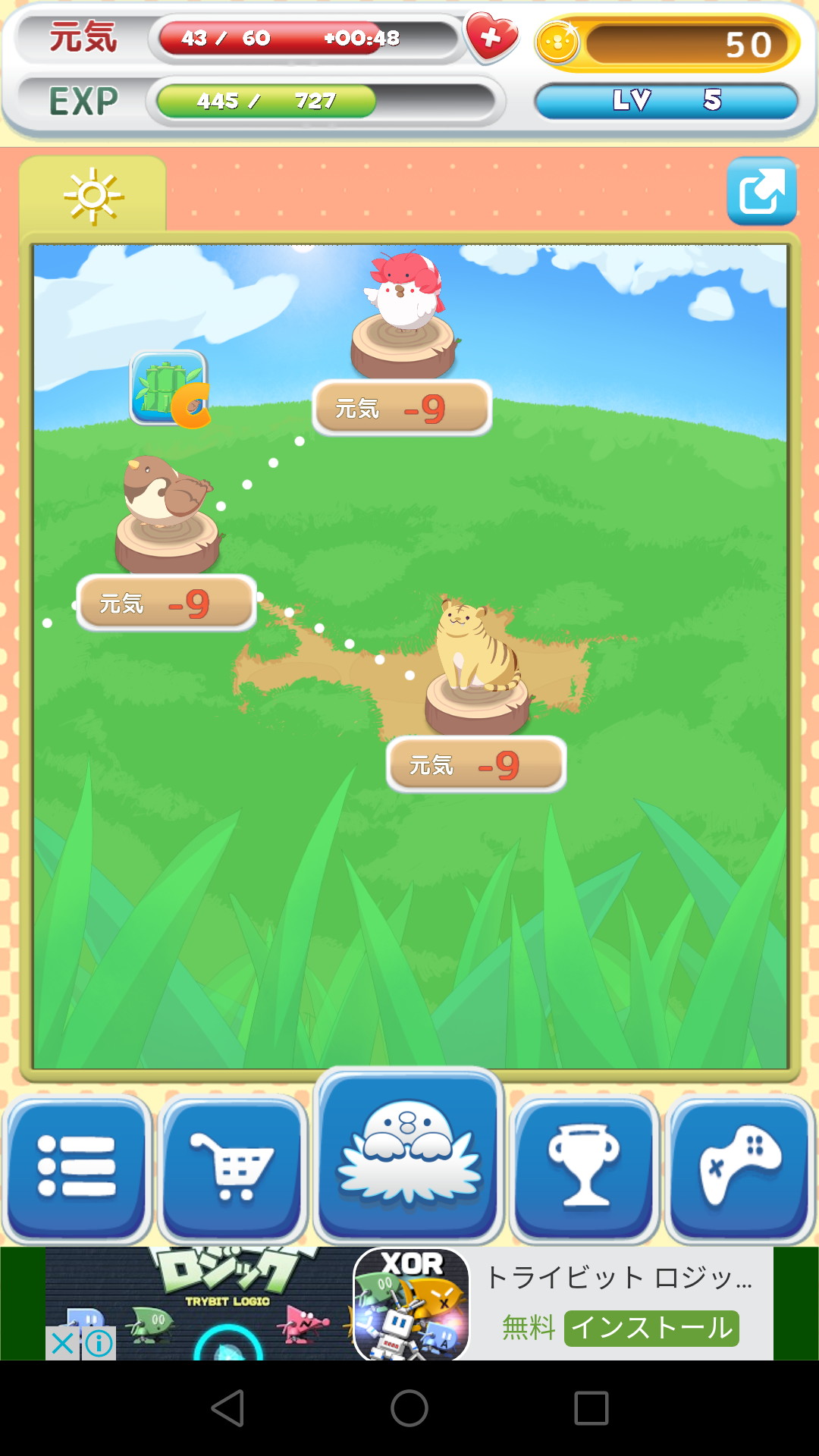This screenshot has height=1456, width=819.
Task: Select the sun daytime tab
Action: pyautogui.click(x=93, y=196)
